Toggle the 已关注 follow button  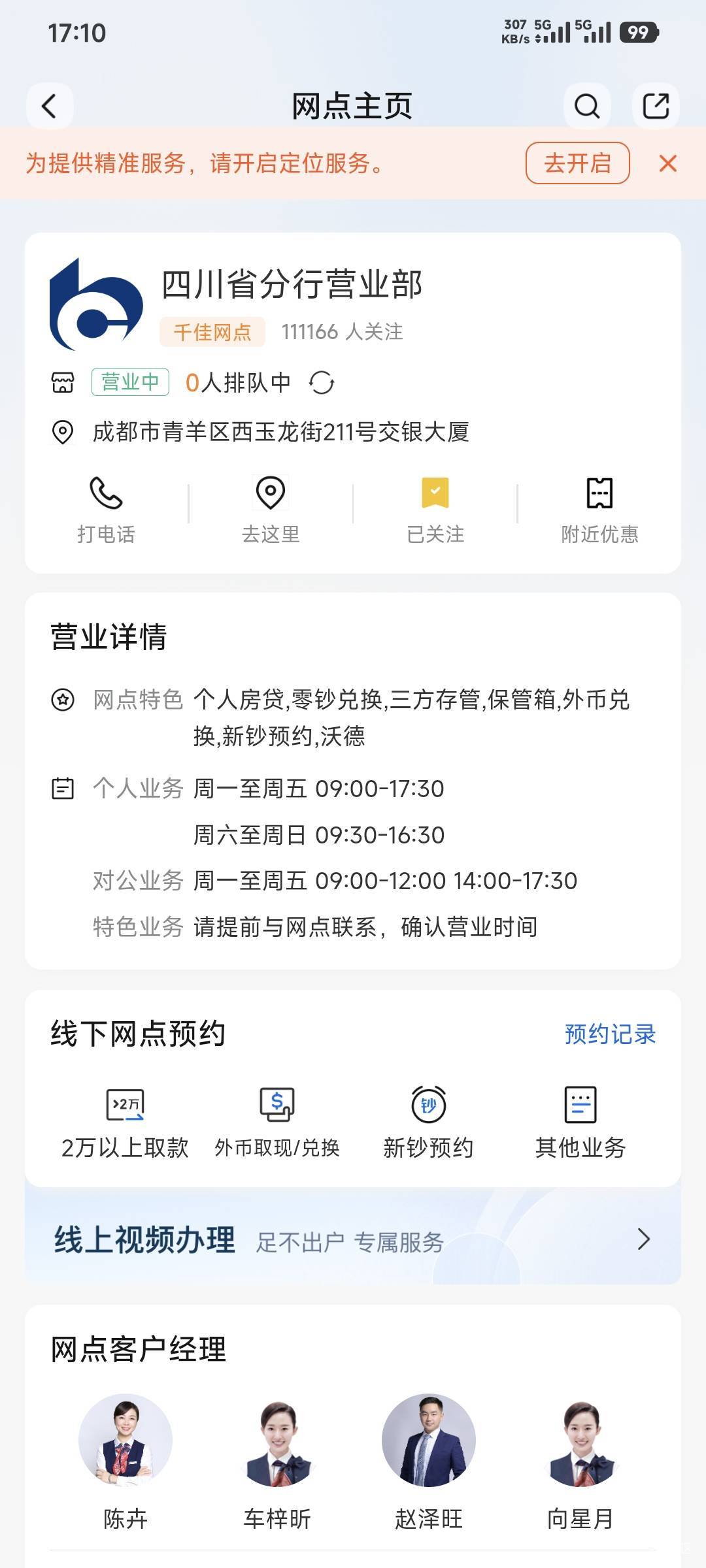(x=435, y=508)
